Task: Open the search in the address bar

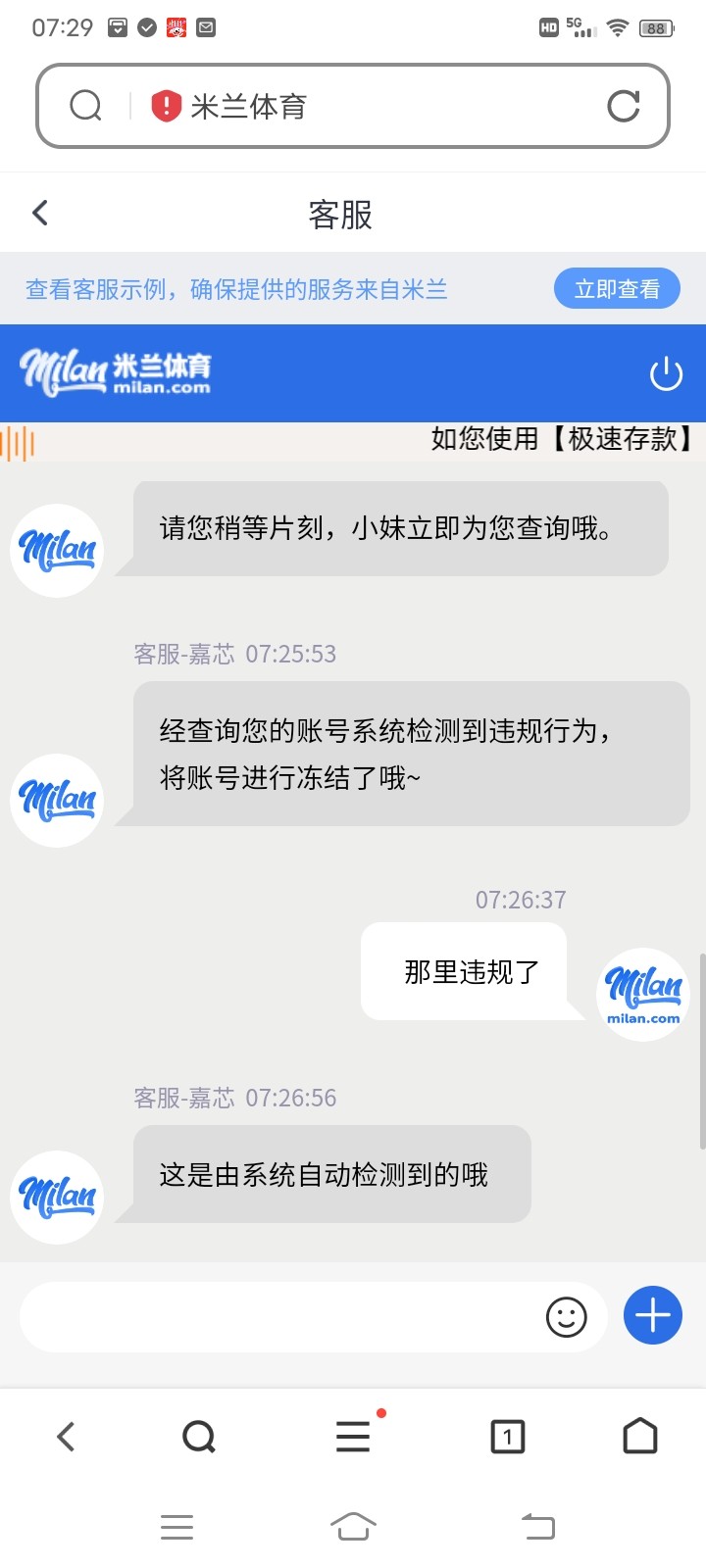Action: (85, 105)
